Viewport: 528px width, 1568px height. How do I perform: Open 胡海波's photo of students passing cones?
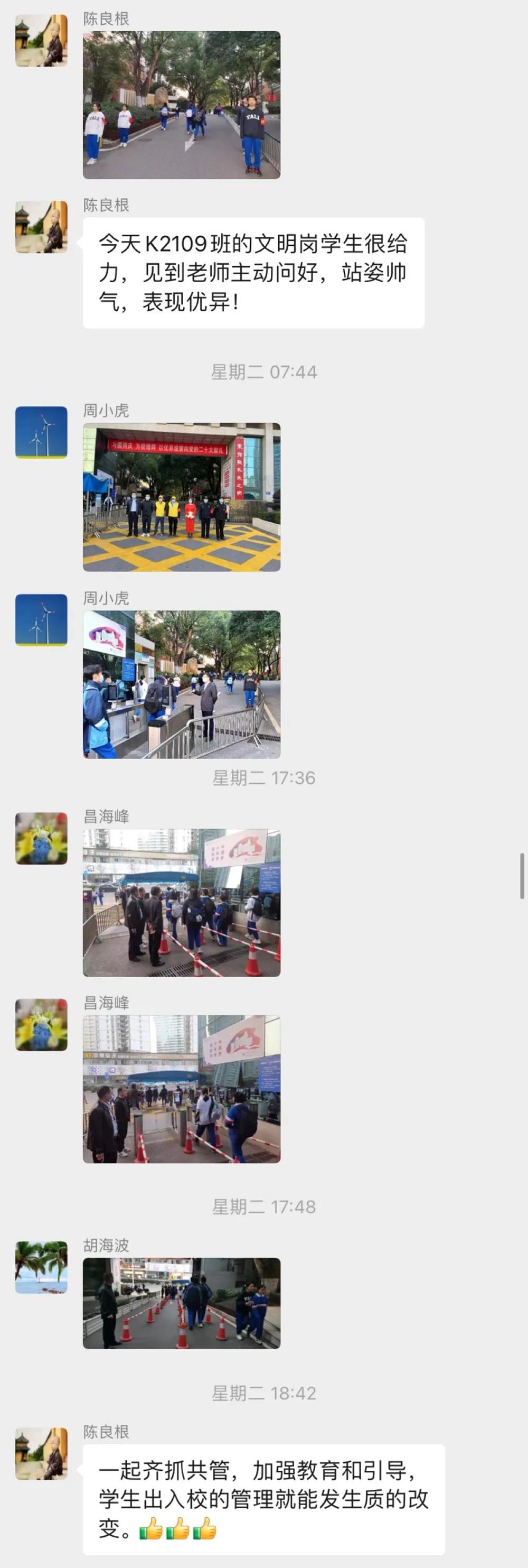(x=181, y=1303)
